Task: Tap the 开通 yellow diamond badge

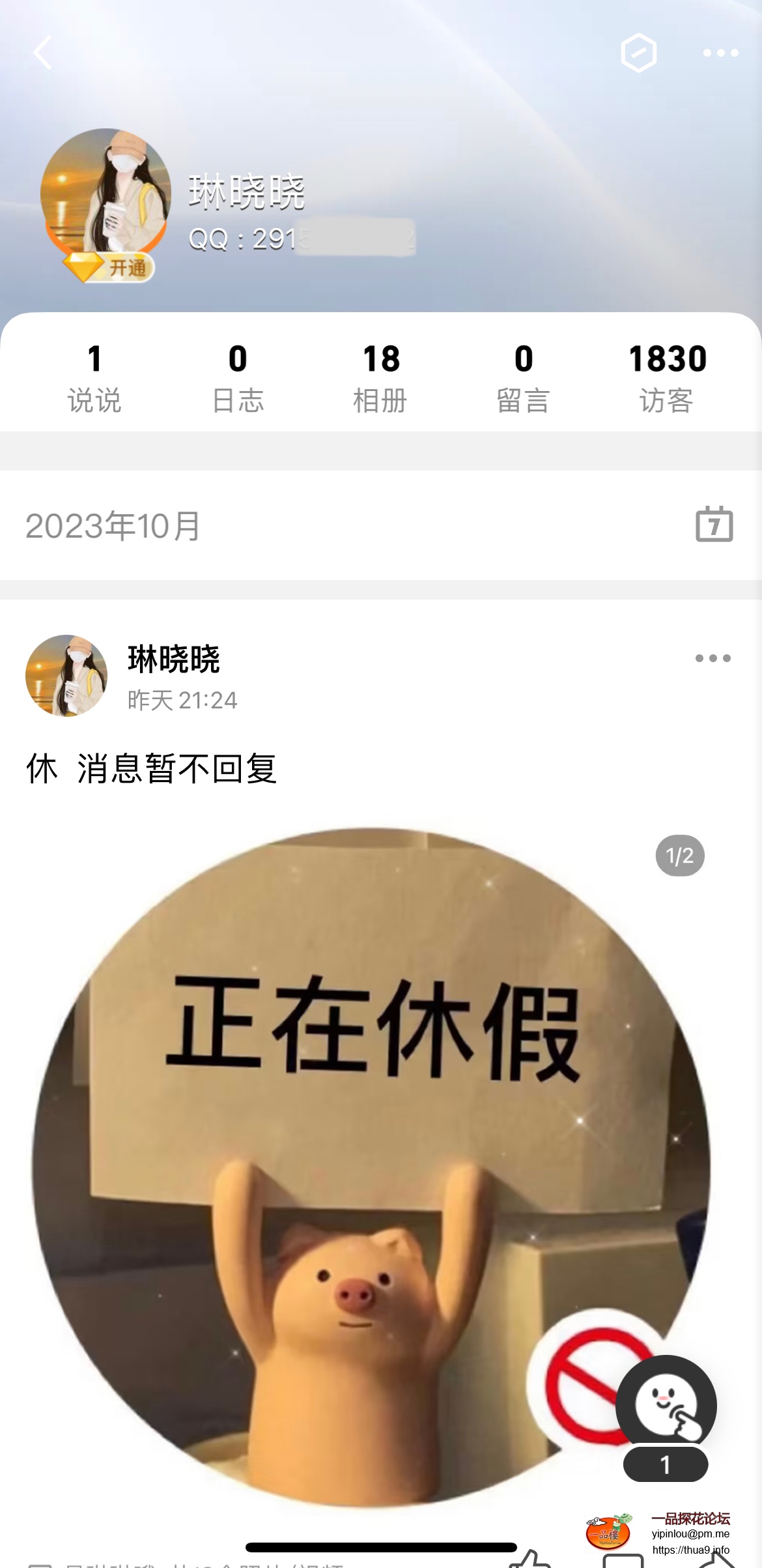Action: coord(109,268)
